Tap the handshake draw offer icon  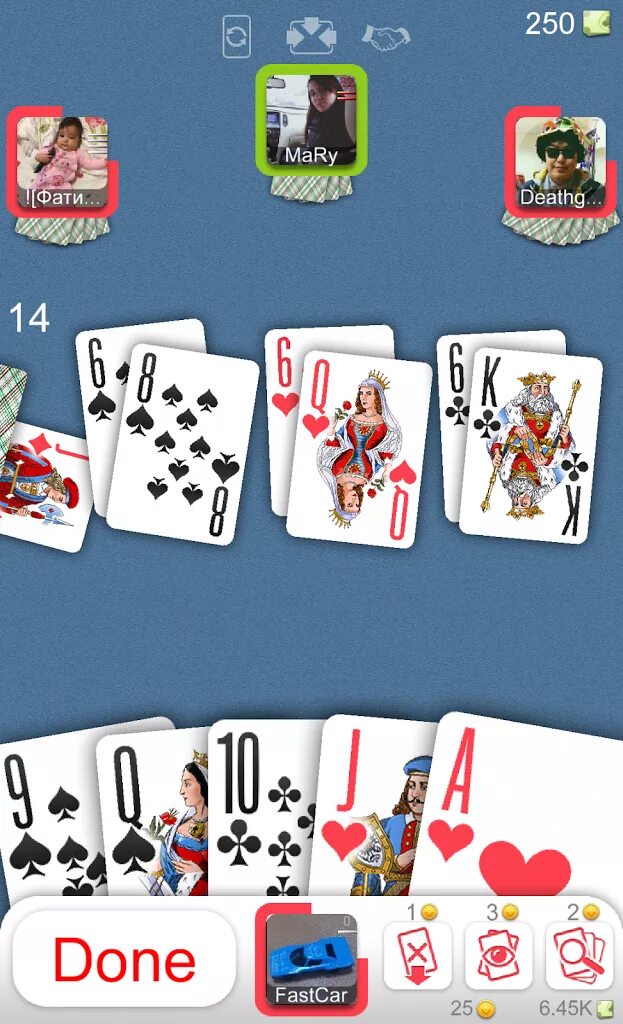[386, 38]
